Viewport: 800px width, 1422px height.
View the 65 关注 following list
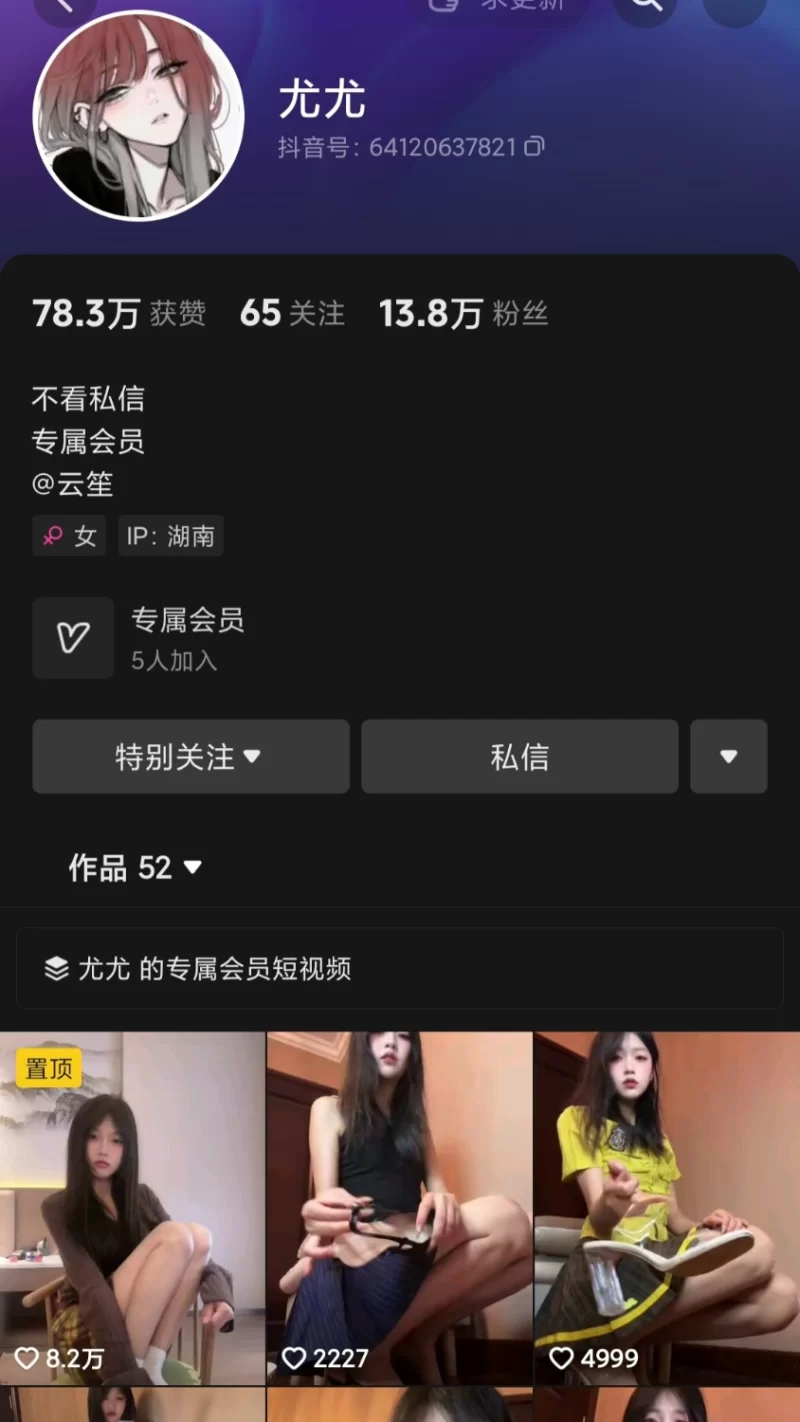pyautogui.click(x=292, y=314)
